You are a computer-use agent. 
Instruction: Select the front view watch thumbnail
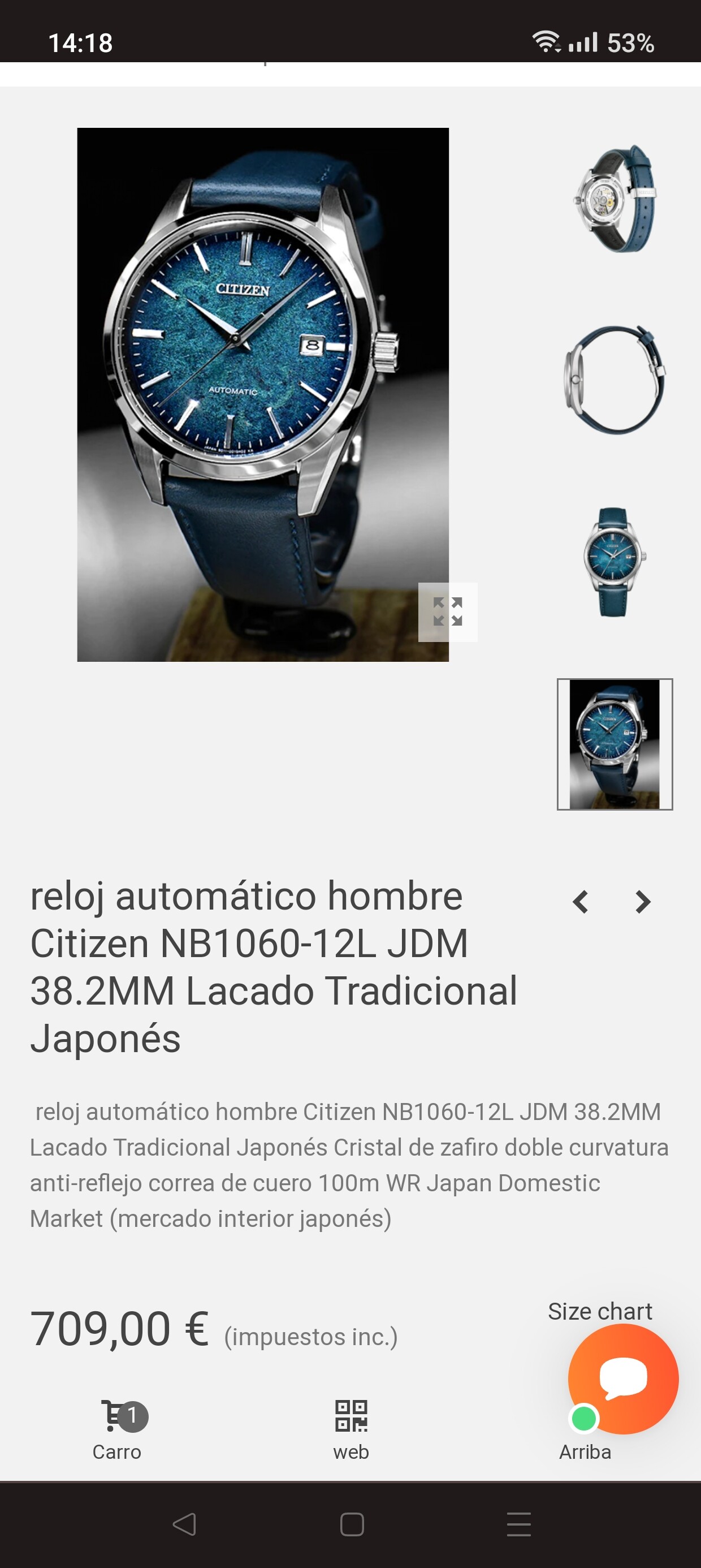click(x=615, y=562)
